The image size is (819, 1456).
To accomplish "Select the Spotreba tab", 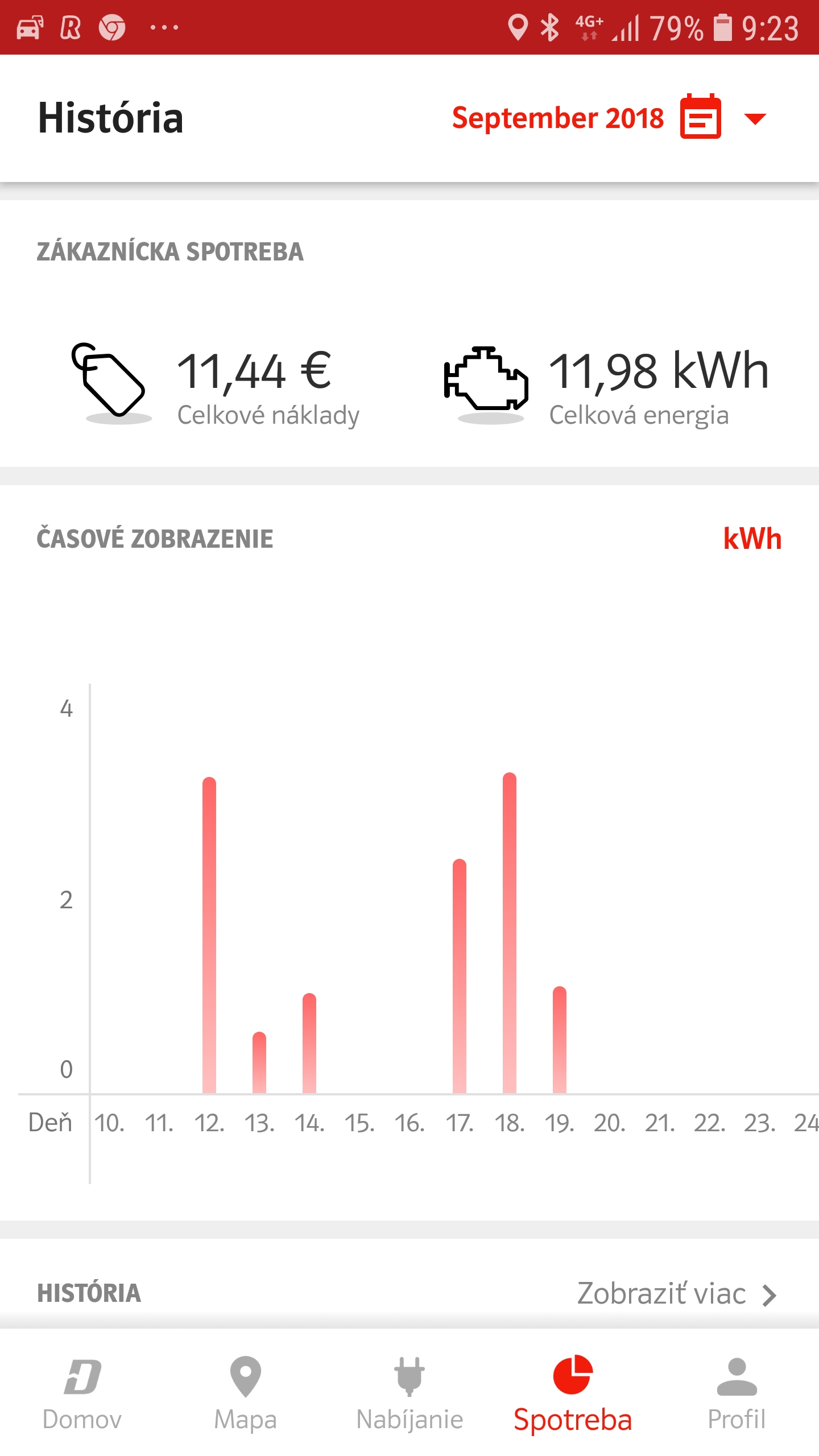I will pyautogui.click(x=573, y=1393).
